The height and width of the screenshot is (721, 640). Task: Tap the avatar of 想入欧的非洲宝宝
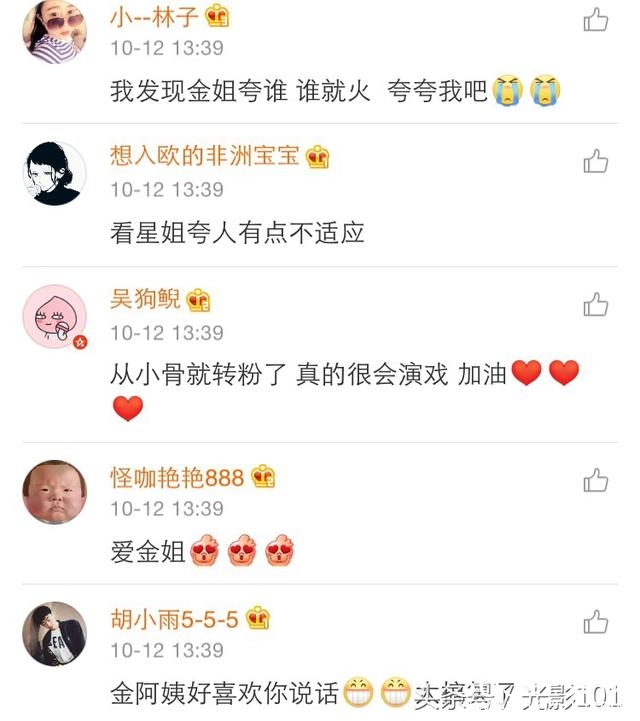pyautogui.click(x=54, y=173)
